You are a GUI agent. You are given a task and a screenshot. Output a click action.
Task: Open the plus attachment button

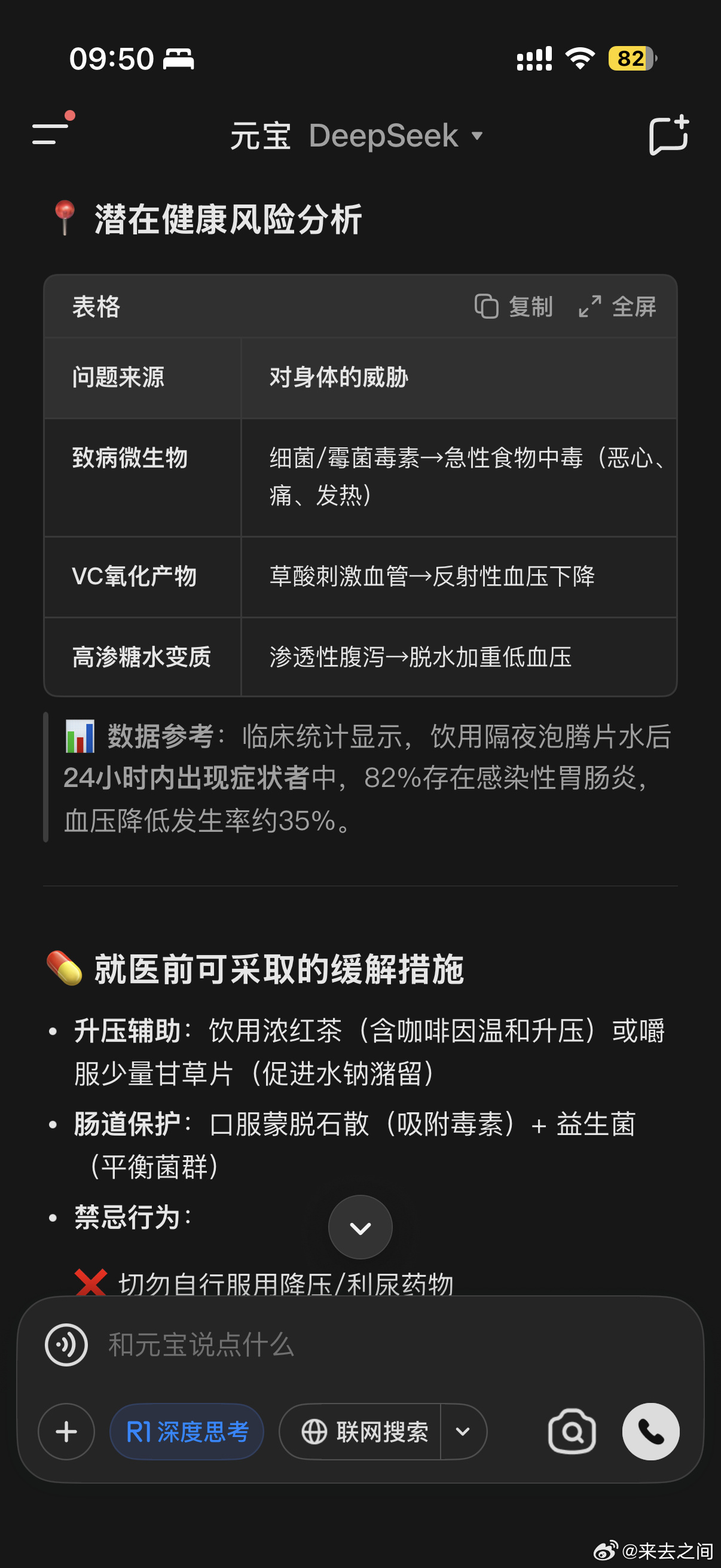(x=66, y=1432)
